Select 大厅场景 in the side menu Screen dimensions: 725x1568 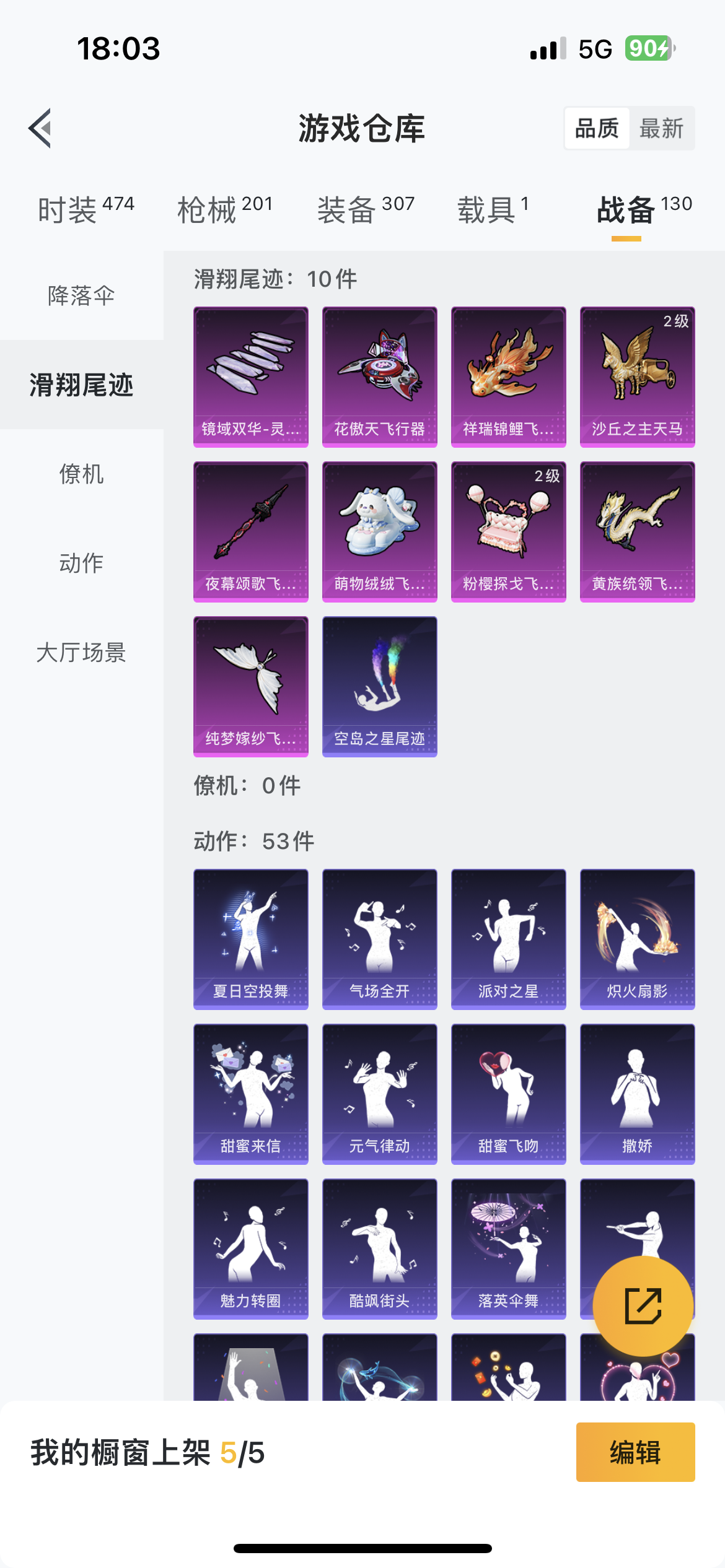[82, 652]
